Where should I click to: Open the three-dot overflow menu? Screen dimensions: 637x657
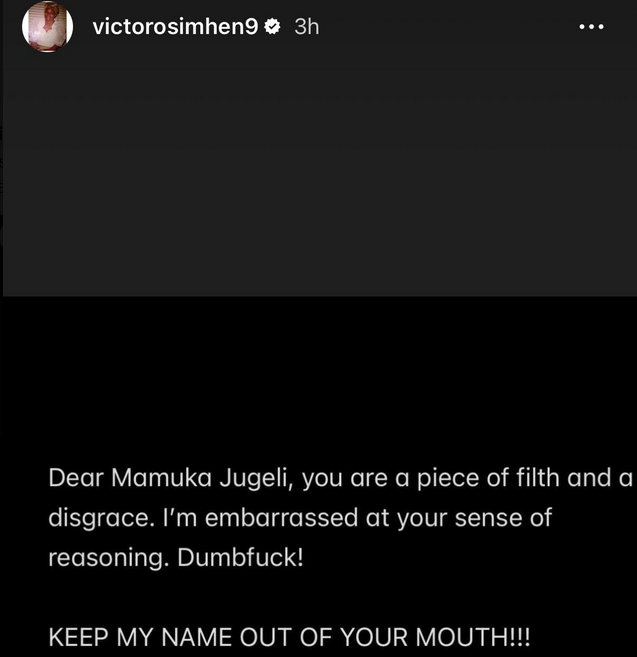point(592,27)
